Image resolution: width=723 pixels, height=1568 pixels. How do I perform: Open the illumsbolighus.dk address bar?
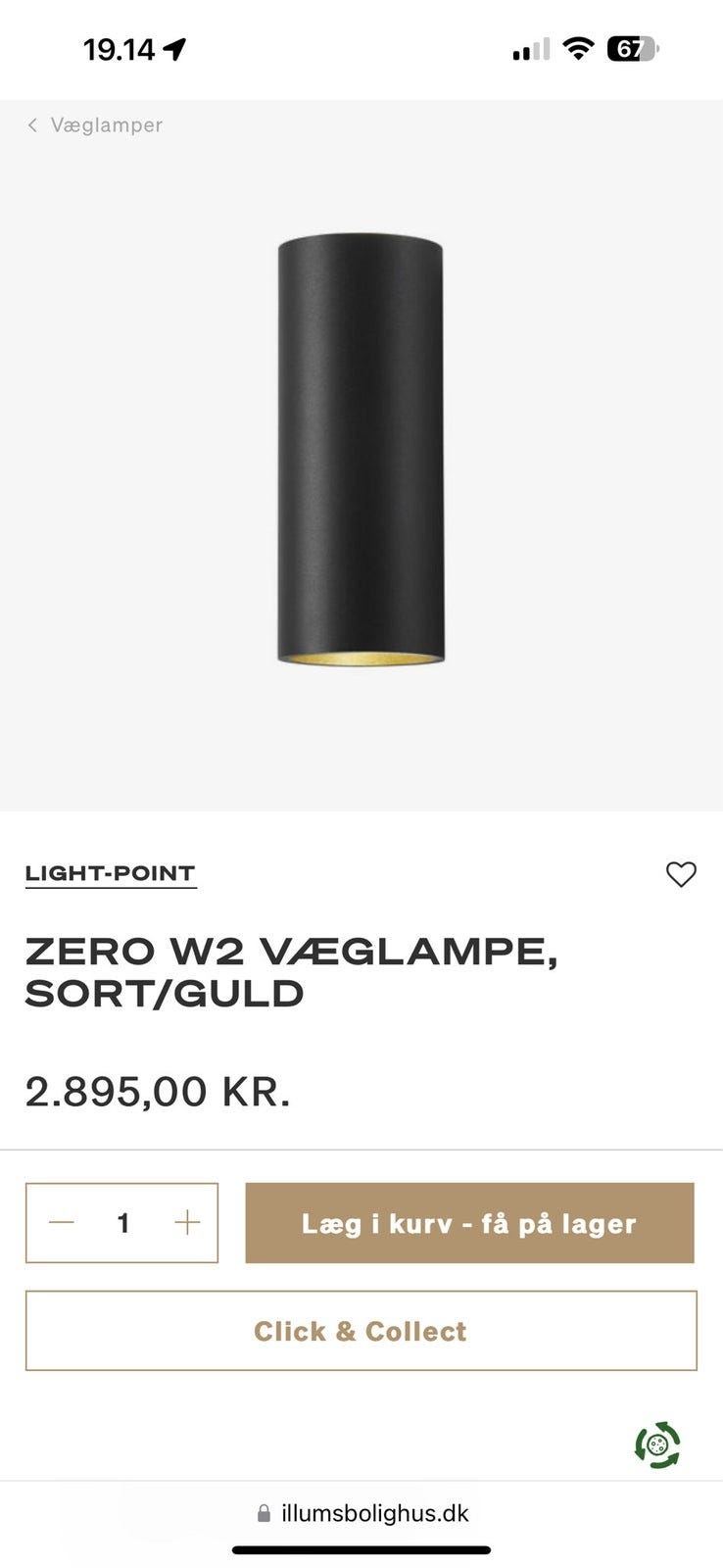pos(372,1513)
